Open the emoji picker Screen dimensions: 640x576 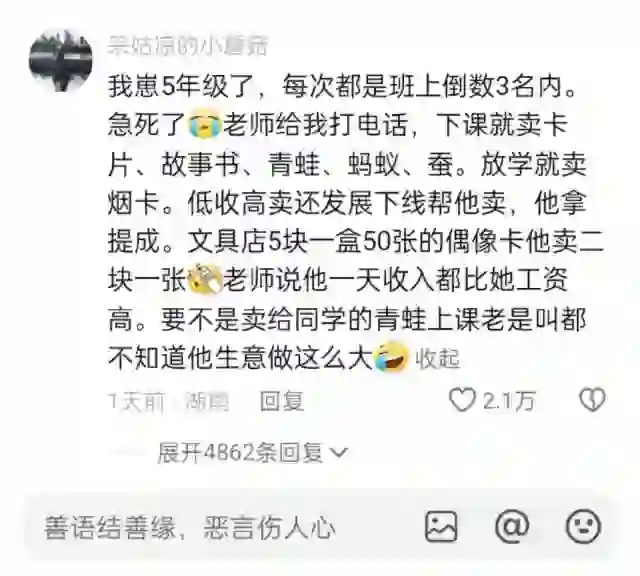(582, 526)
